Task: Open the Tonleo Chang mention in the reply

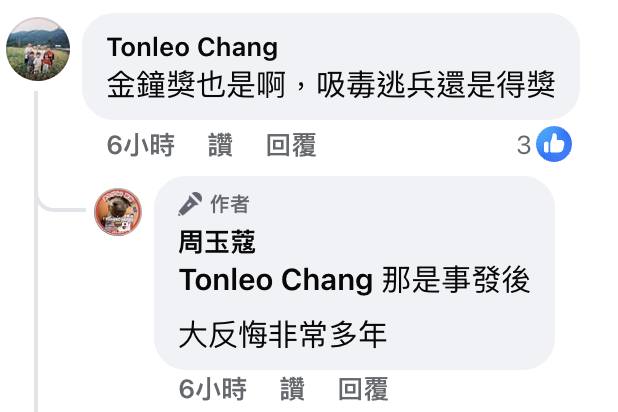Action: click(x=276, y=281)
